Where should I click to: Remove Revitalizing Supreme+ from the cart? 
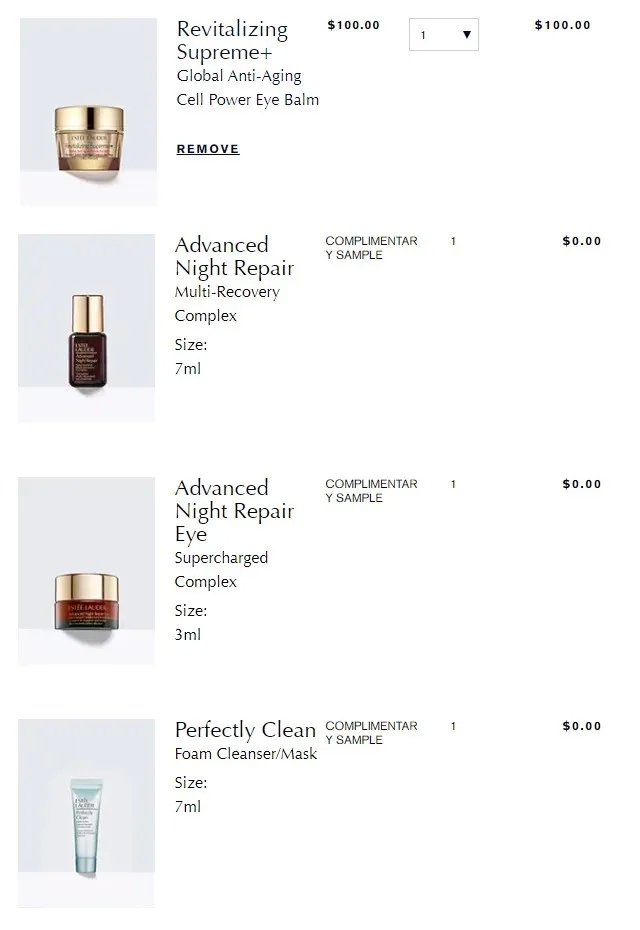(208, 149)
